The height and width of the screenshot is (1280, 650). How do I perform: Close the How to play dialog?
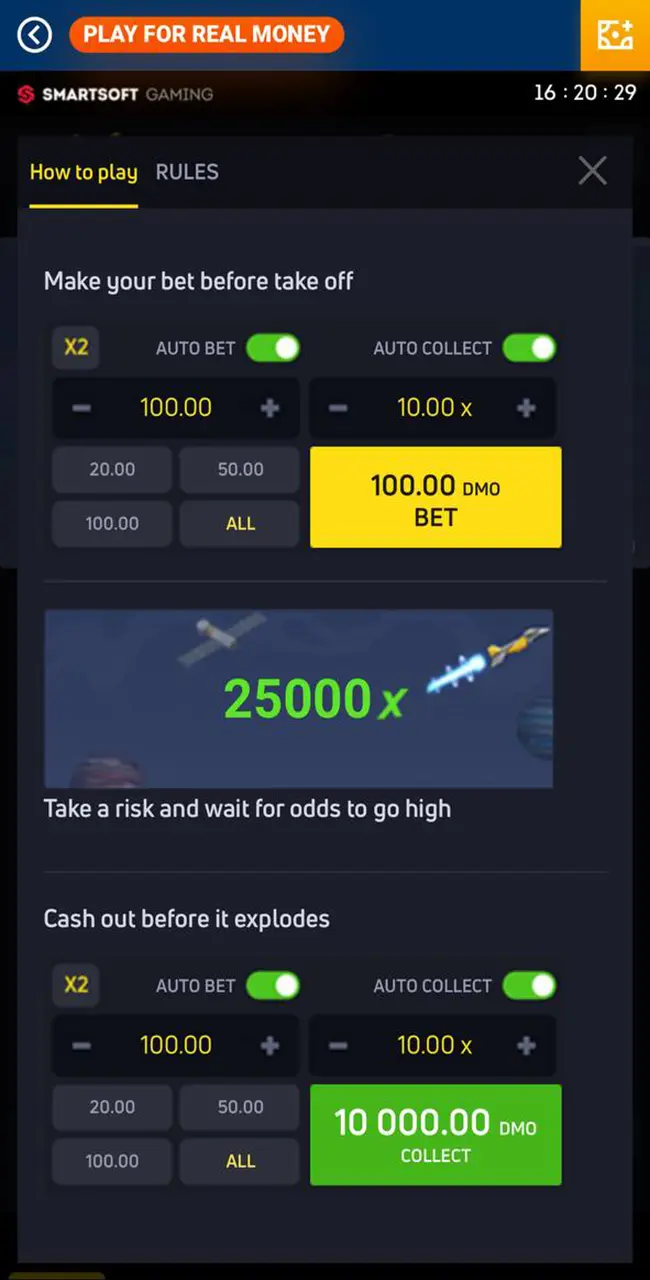[x=592, y=171]
